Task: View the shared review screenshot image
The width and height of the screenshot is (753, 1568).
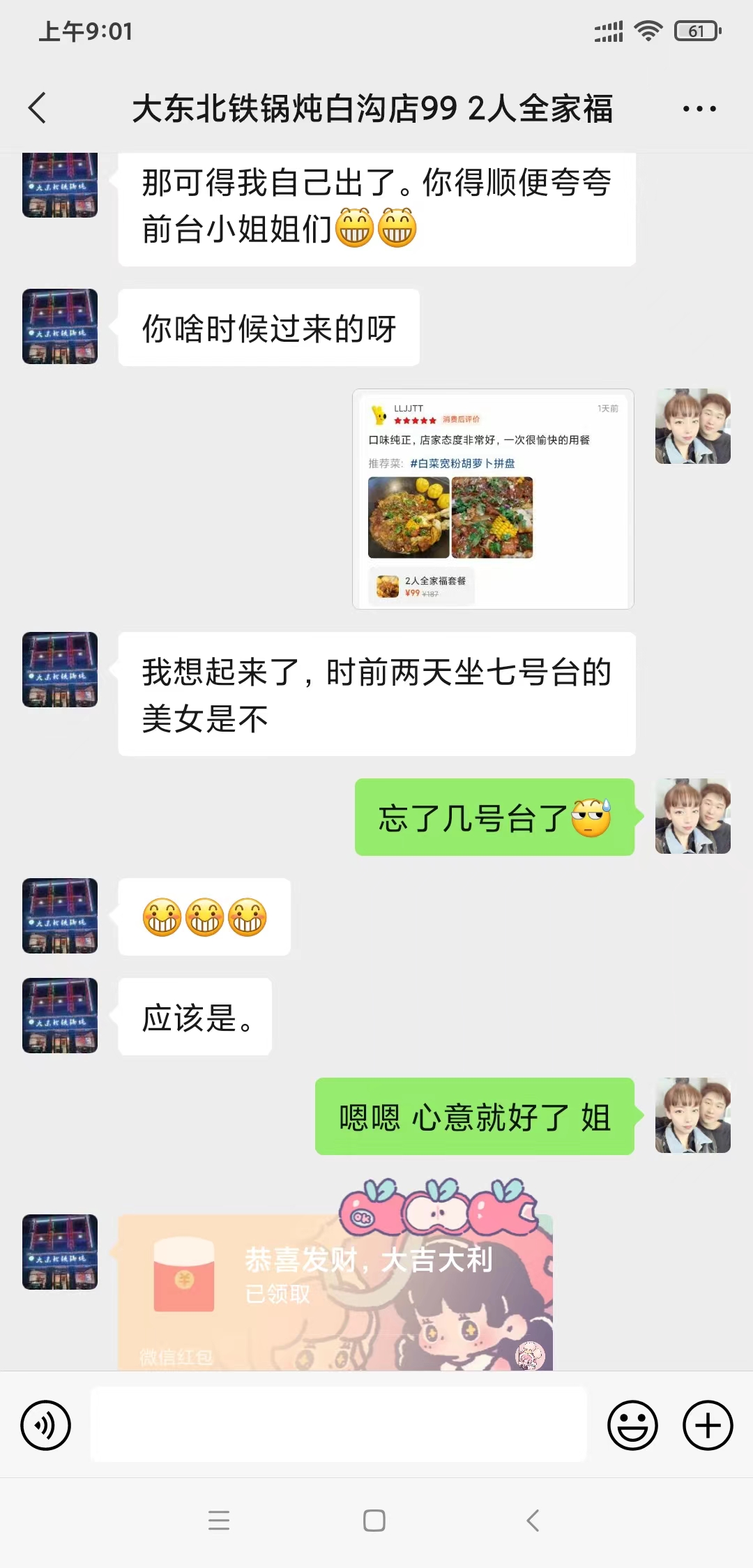Action: pos(493,499)
